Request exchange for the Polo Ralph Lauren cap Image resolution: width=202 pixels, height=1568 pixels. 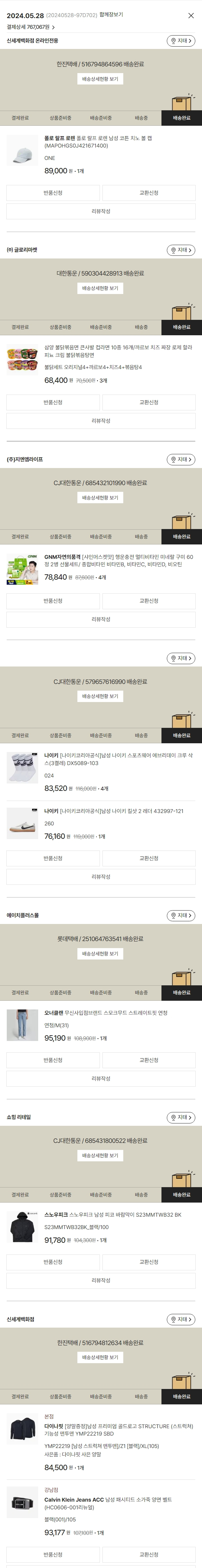pyautogui.click(x=148, y=193)
